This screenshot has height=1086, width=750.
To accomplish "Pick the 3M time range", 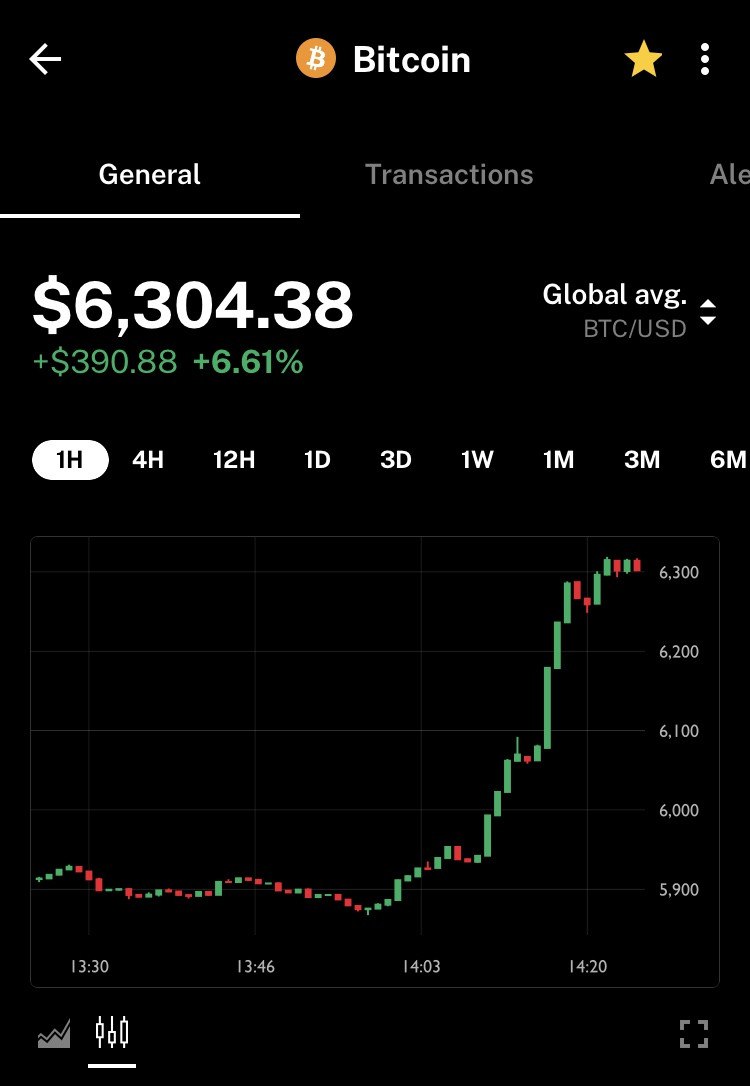I will pos(642,460).
